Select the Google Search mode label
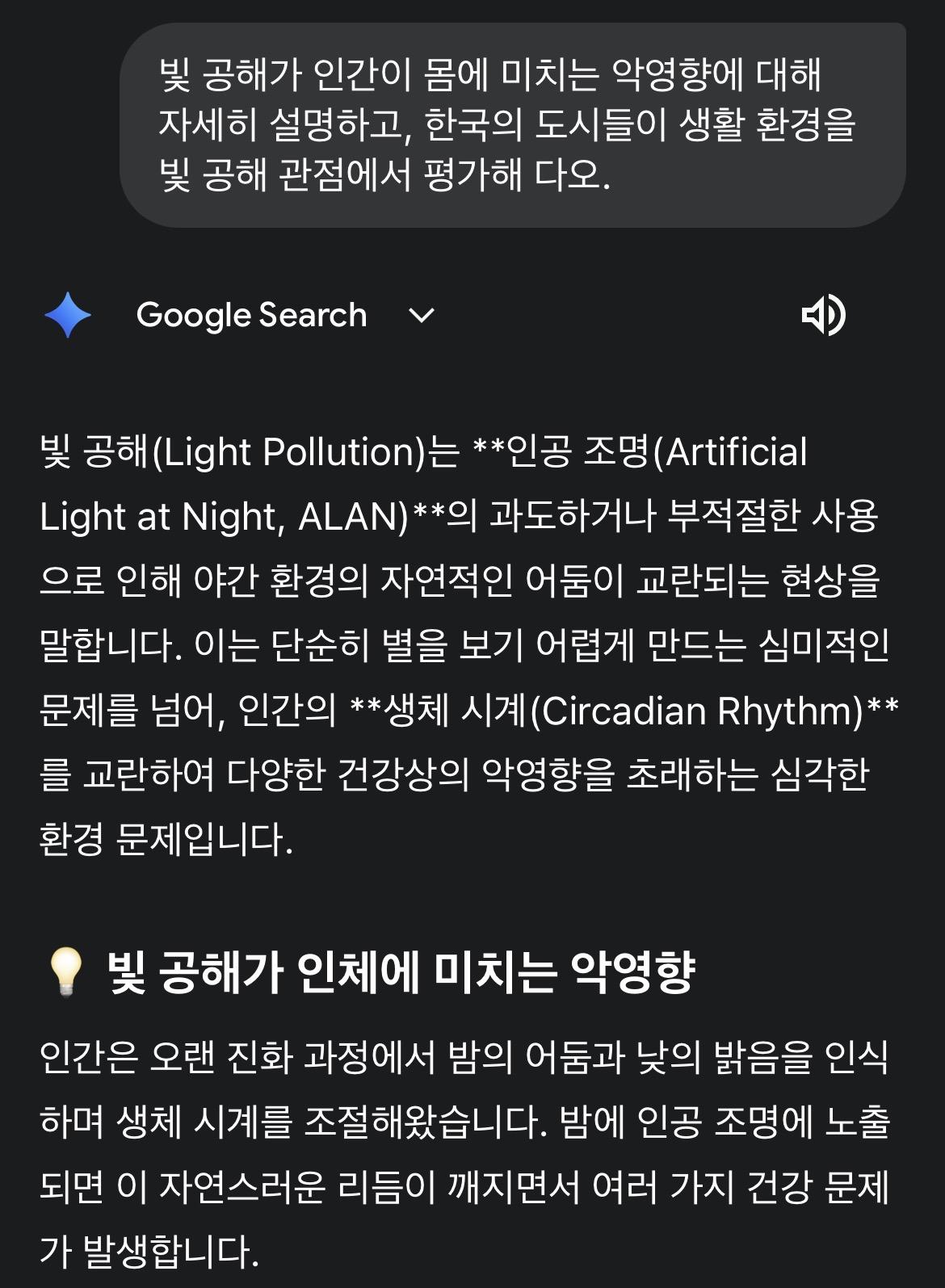This screenshot has width=945, height=1288. (251, 315)
